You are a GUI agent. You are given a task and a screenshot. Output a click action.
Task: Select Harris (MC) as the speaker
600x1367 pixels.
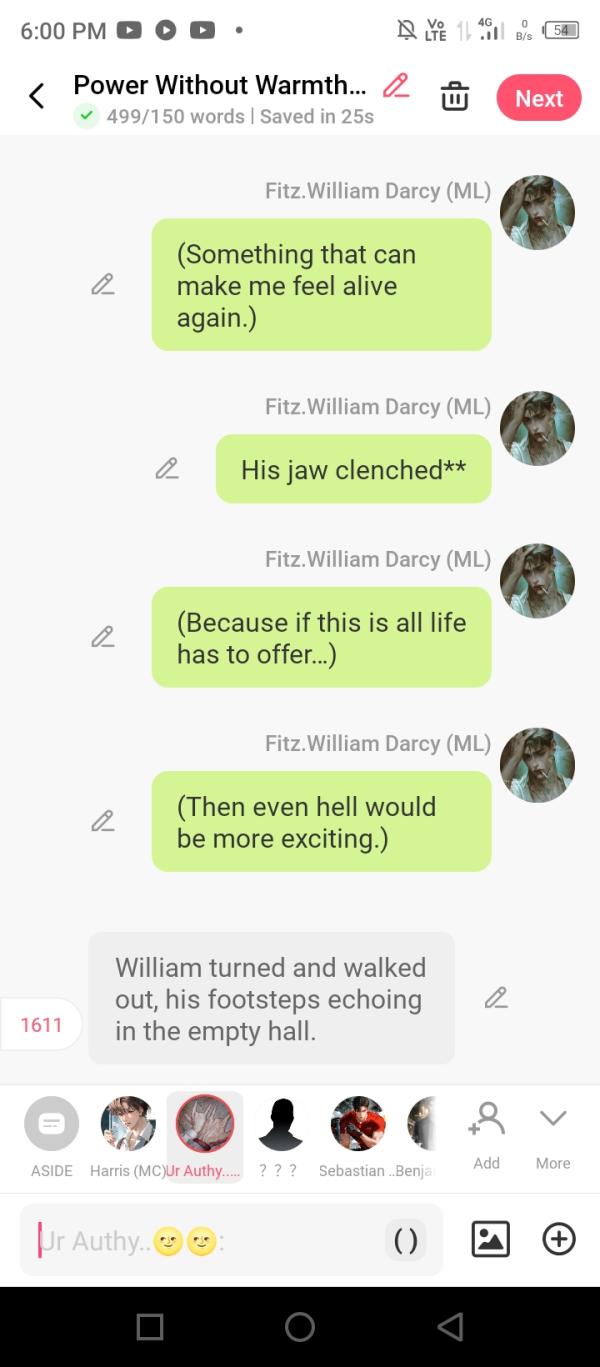click(128, 1136)
